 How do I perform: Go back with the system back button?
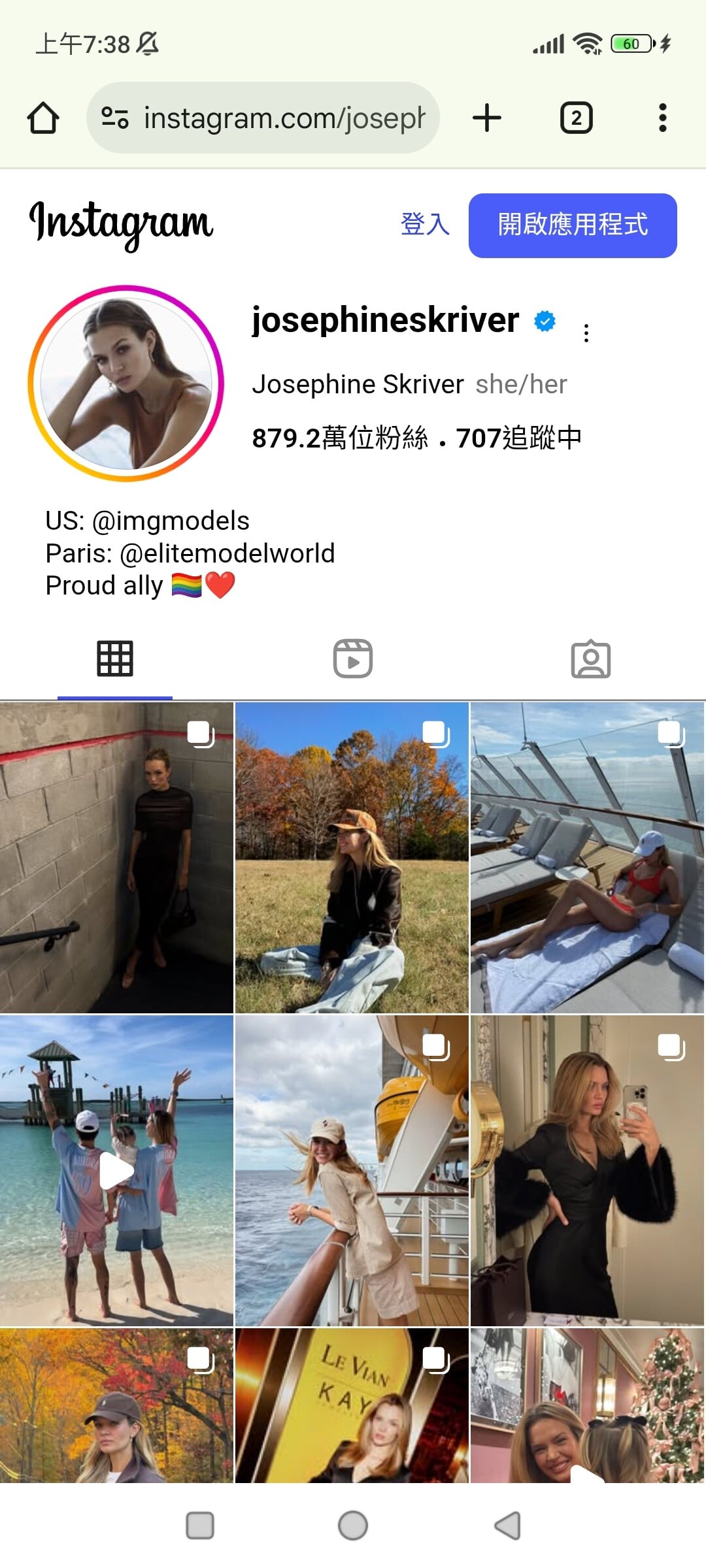507,1526
